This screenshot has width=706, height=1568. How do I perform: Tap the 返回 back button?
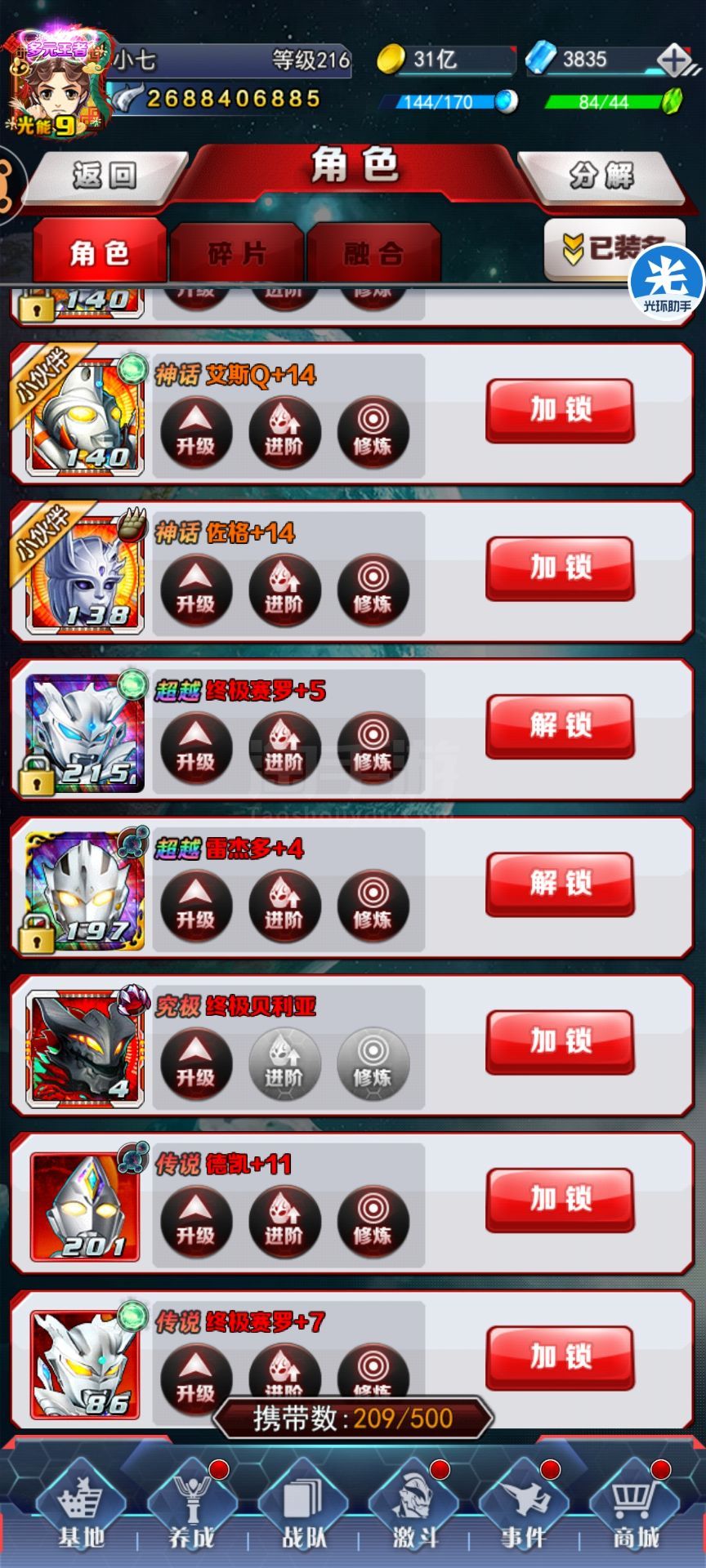[x=104, y=176]
